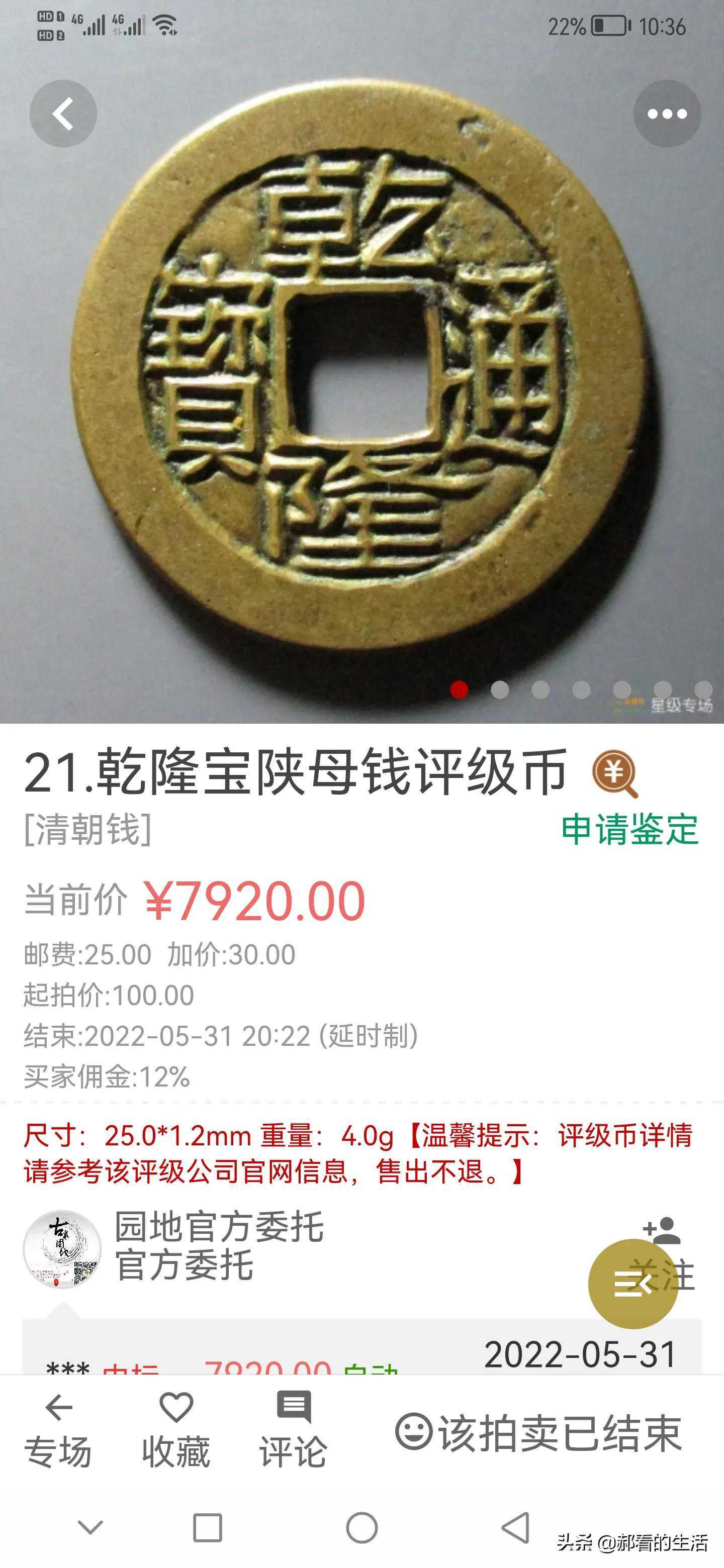Open recent apps with the square button
Viewport: 724px width, 1568px height.
pos(207,1528)
